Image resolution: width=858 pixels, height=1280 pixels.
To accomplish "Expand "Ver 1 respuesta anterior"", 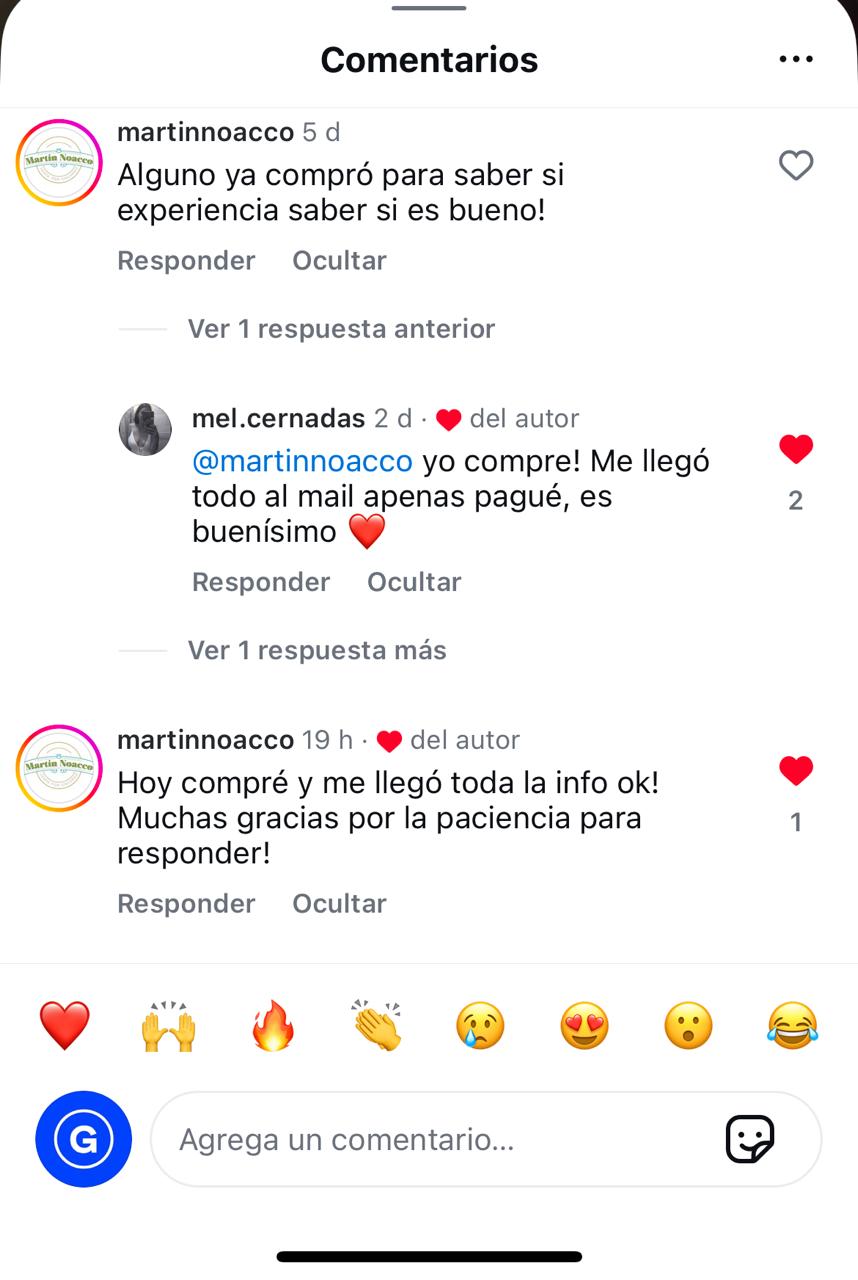I will click(340, 328).
